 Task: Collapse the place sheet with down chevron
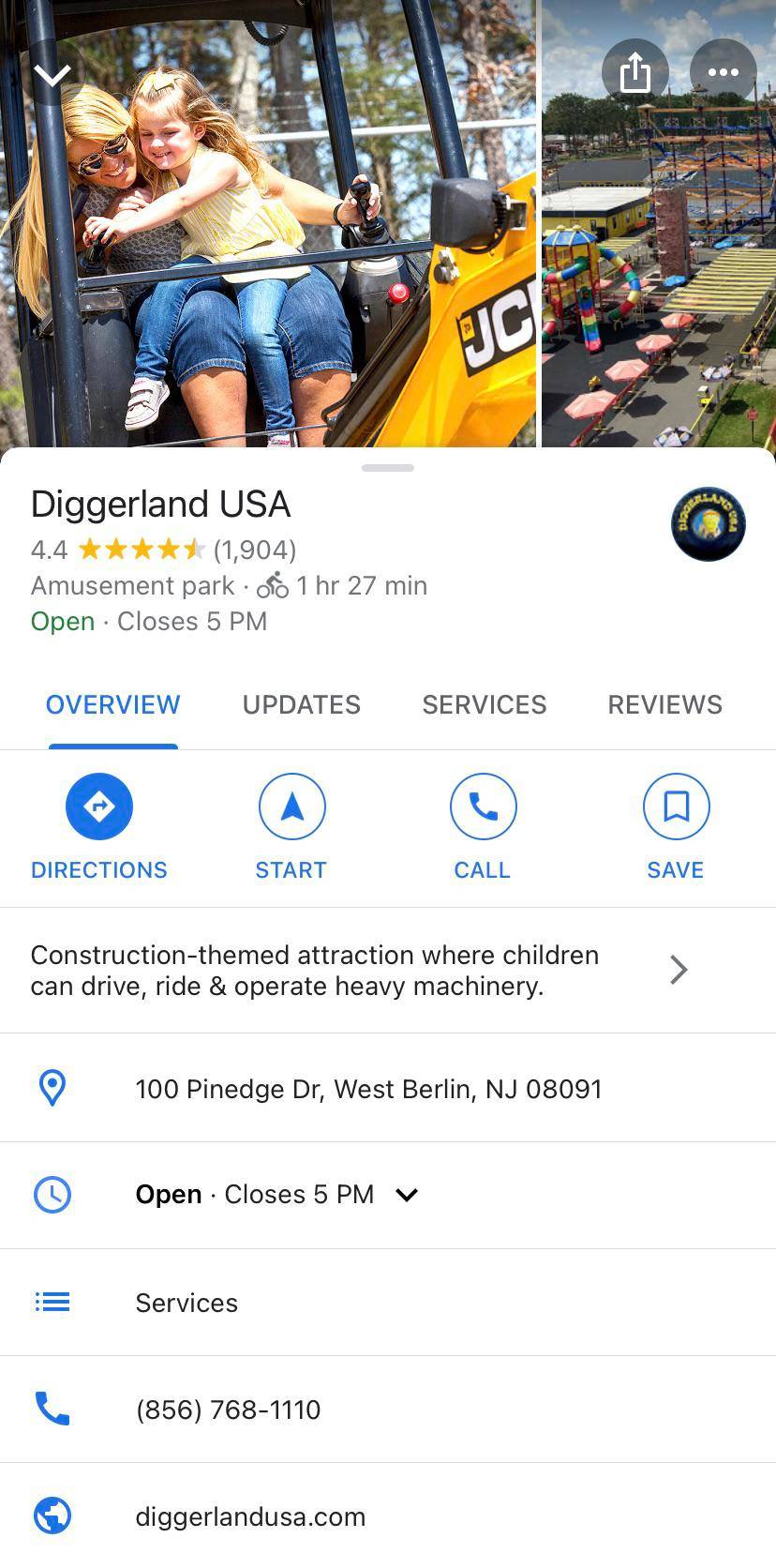coord(52,74)
